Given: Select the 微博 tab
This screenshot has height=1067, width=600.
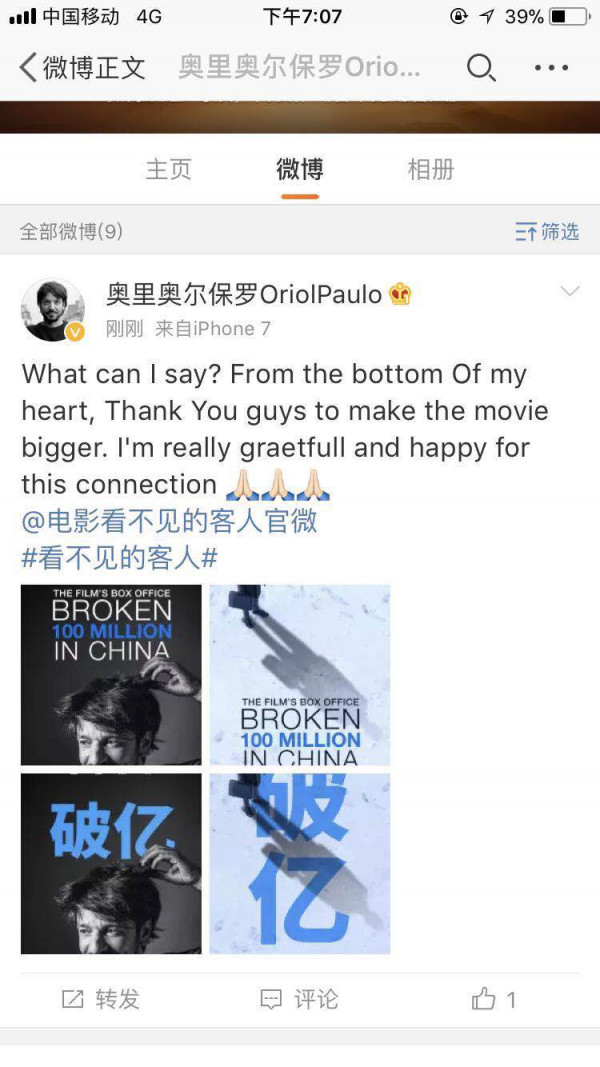Looking at the screenshot, I should [x=299, y=169].
